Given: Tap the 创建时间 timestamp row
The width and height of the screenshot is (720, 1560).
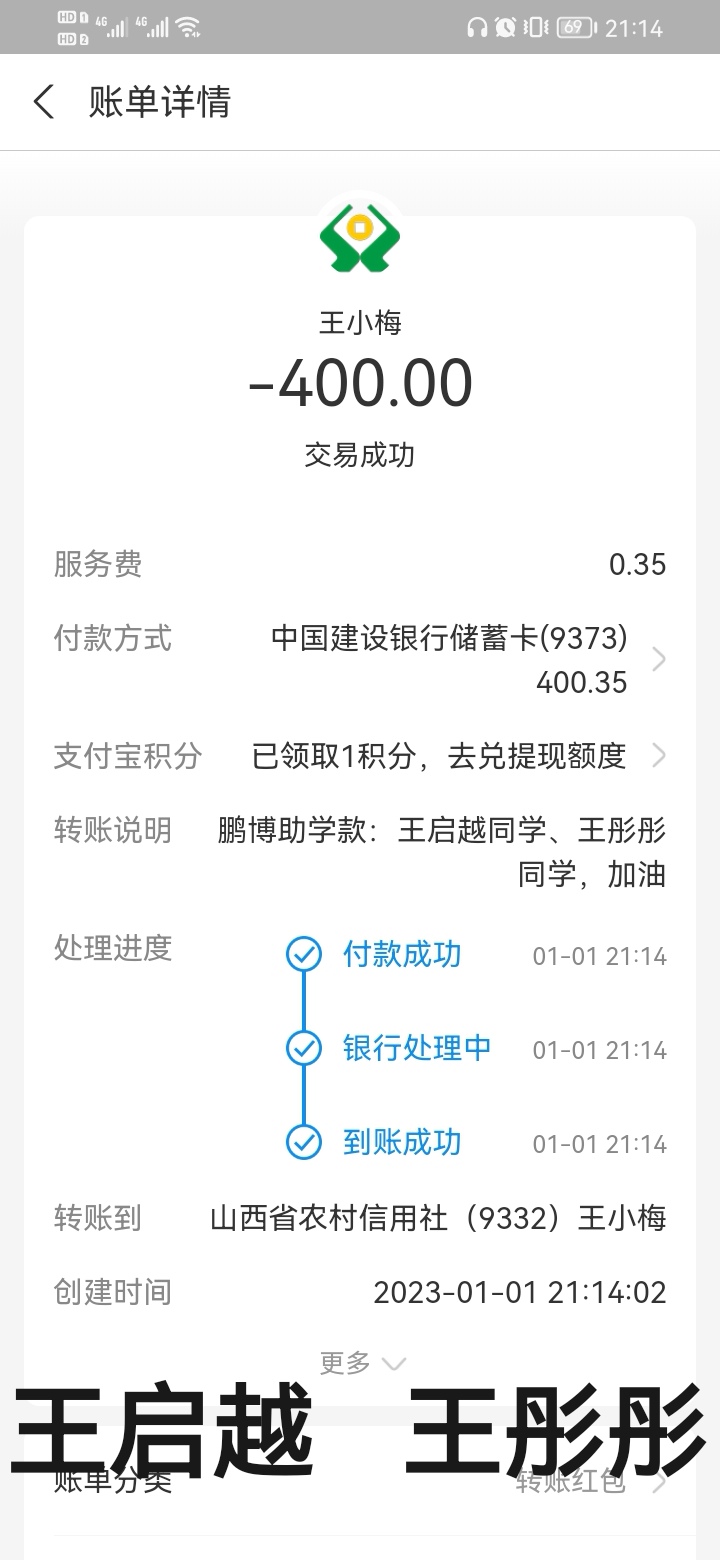Looking at the screenshot, I should click(520, 1291).
